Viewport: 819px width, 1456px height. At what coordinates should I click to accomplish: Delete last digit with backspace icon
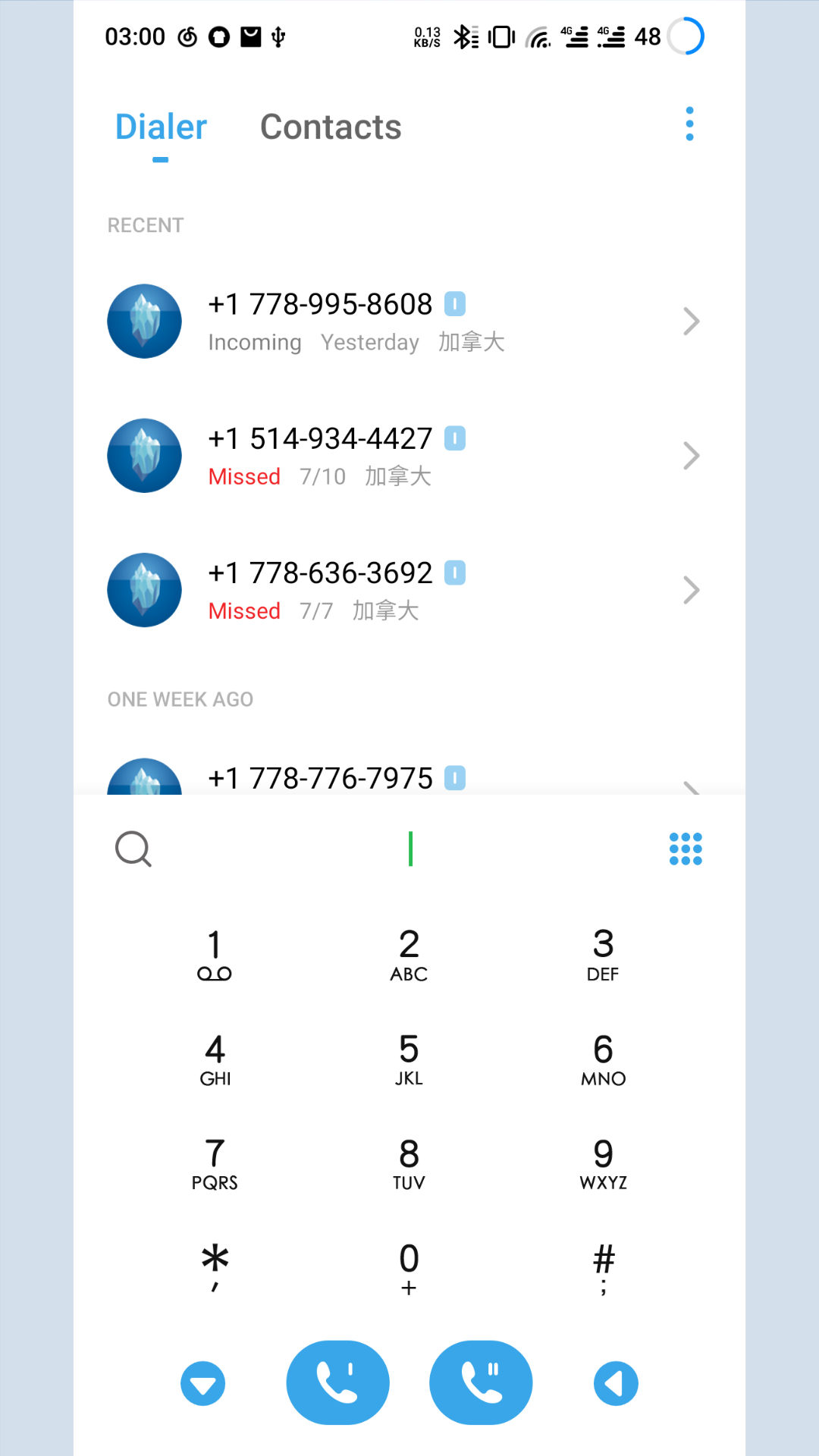click(616, 1384)
